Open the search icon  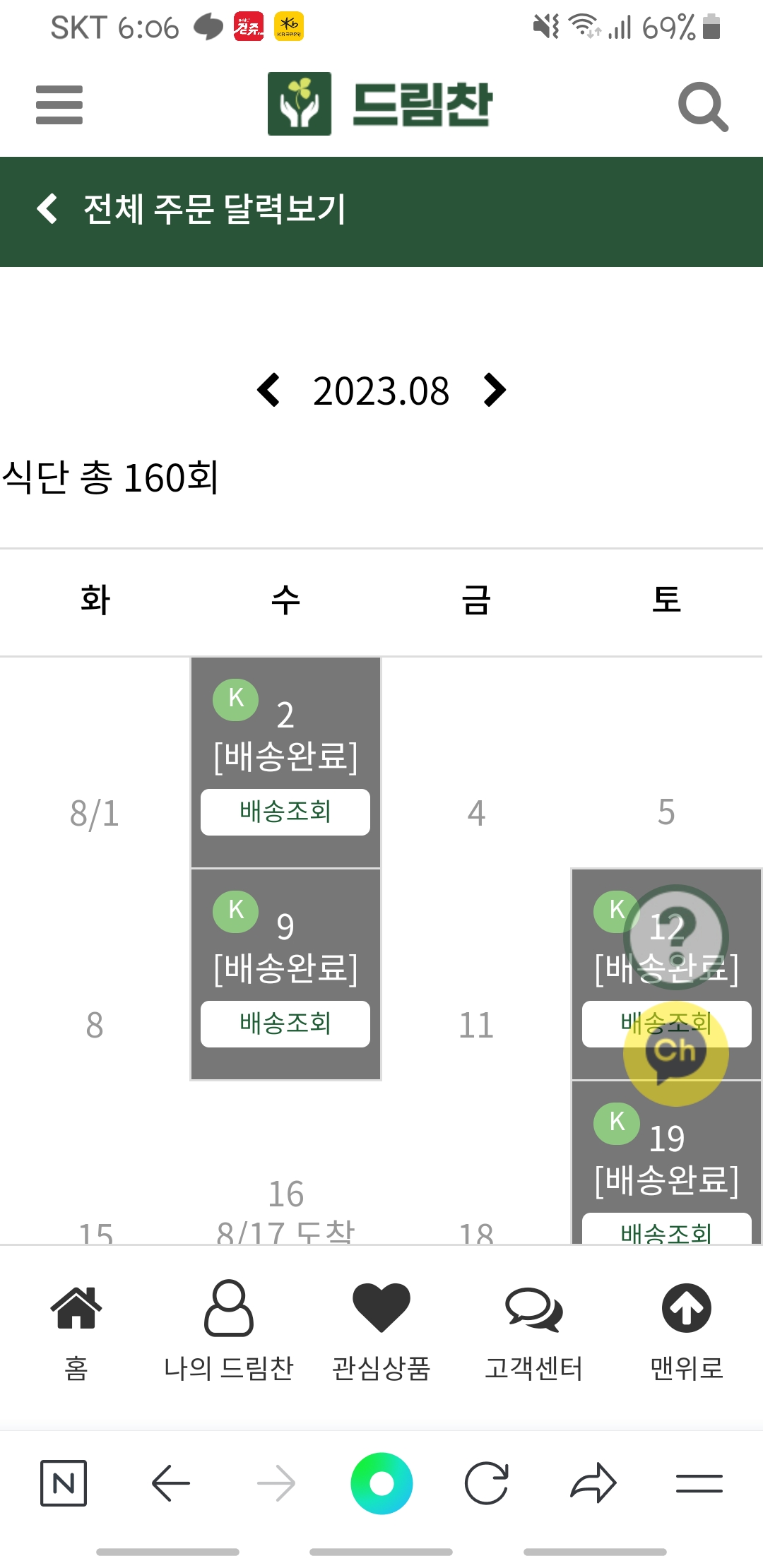702,107
